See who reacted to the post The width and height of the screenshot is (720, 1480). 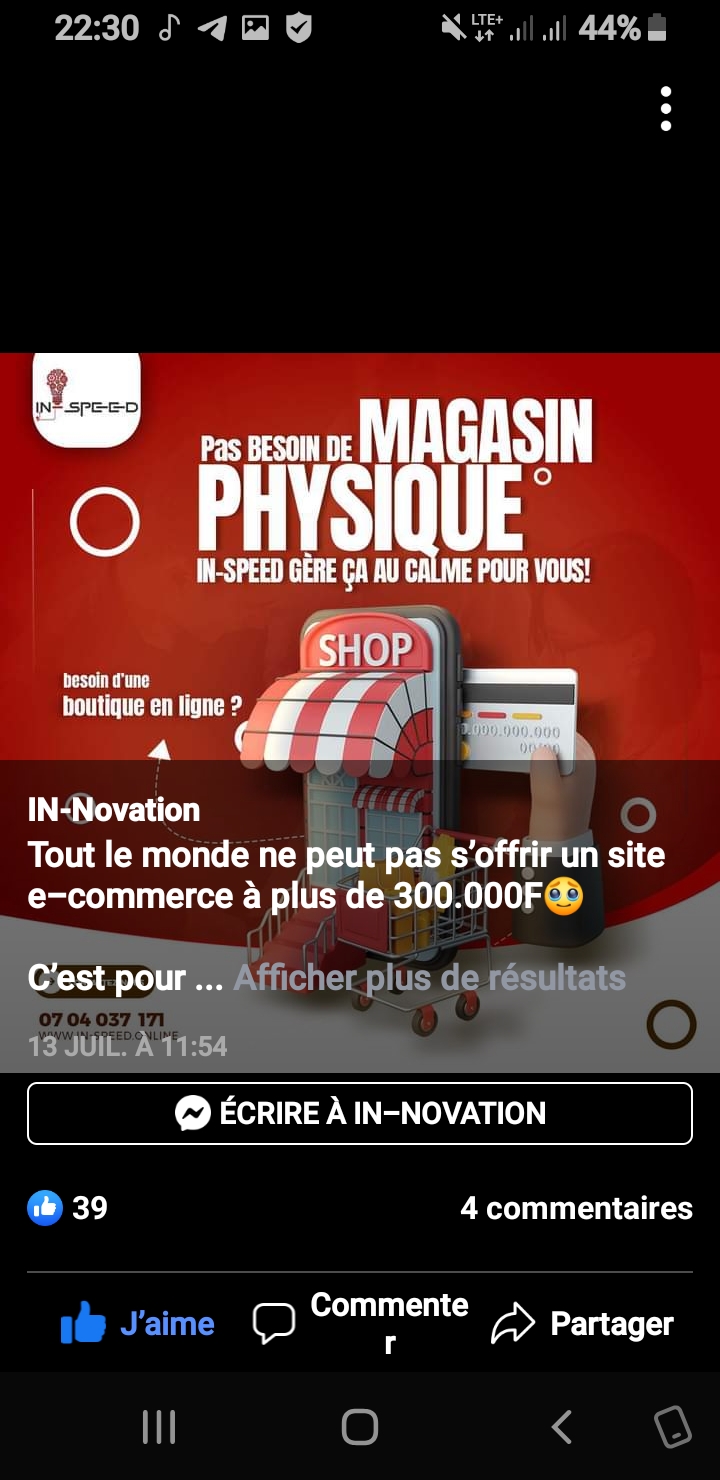coord(68,1208)
